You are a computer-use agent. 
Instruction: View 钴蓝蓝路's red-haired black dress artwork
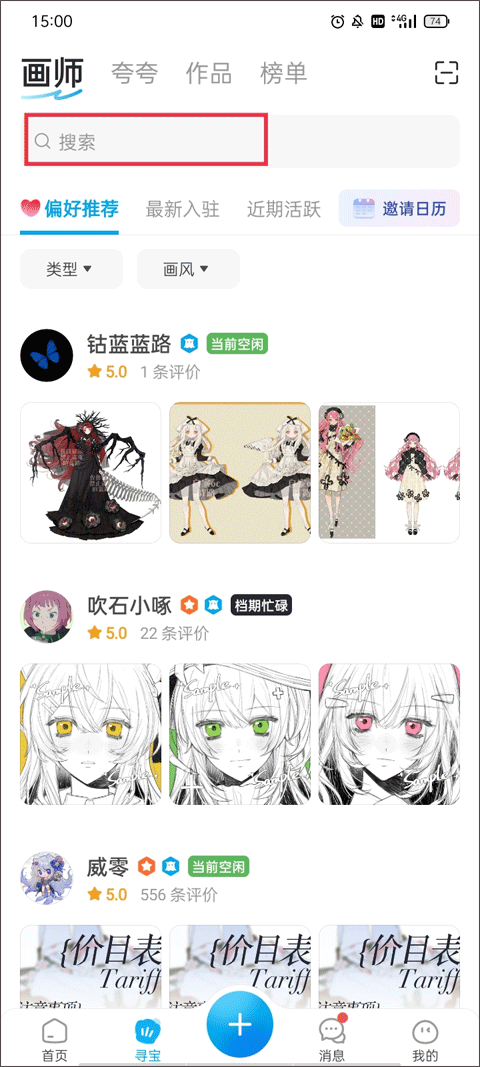(x=91, y=473)
